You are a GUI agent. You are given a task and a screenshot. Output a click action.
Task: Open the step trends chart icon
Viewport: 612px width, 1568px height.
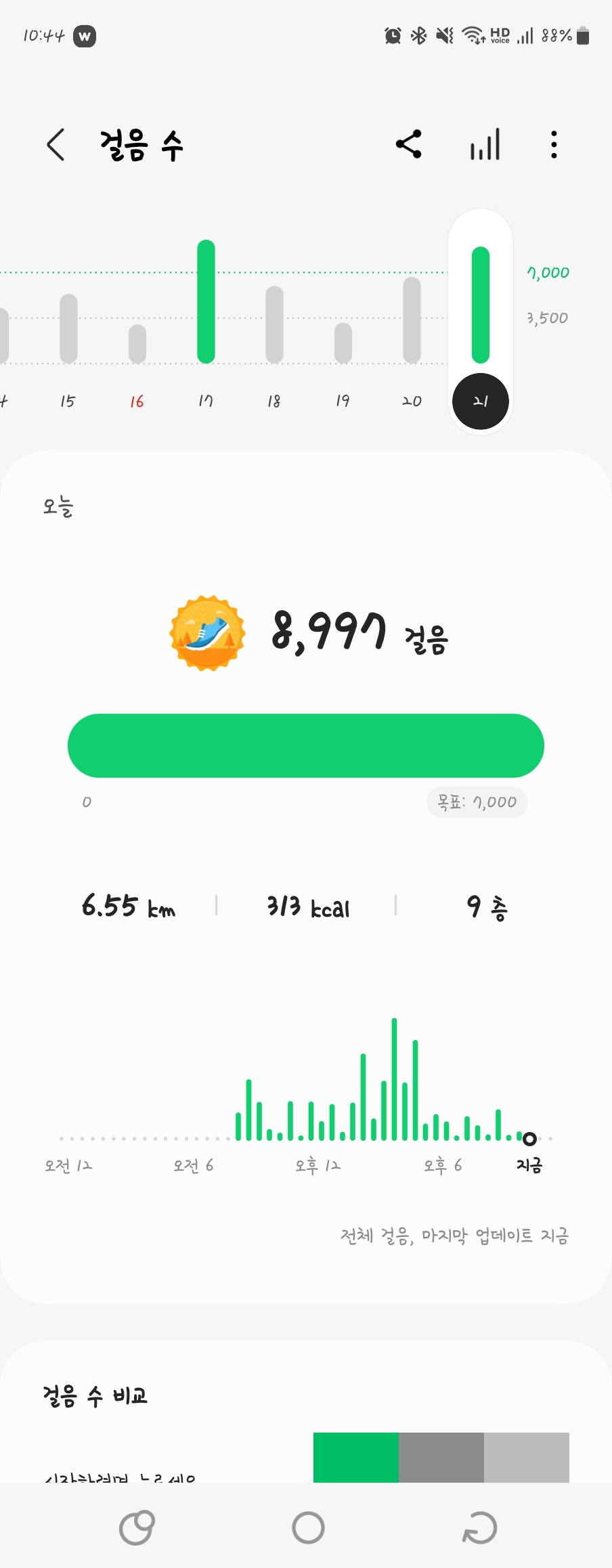(x=485, y=144)
